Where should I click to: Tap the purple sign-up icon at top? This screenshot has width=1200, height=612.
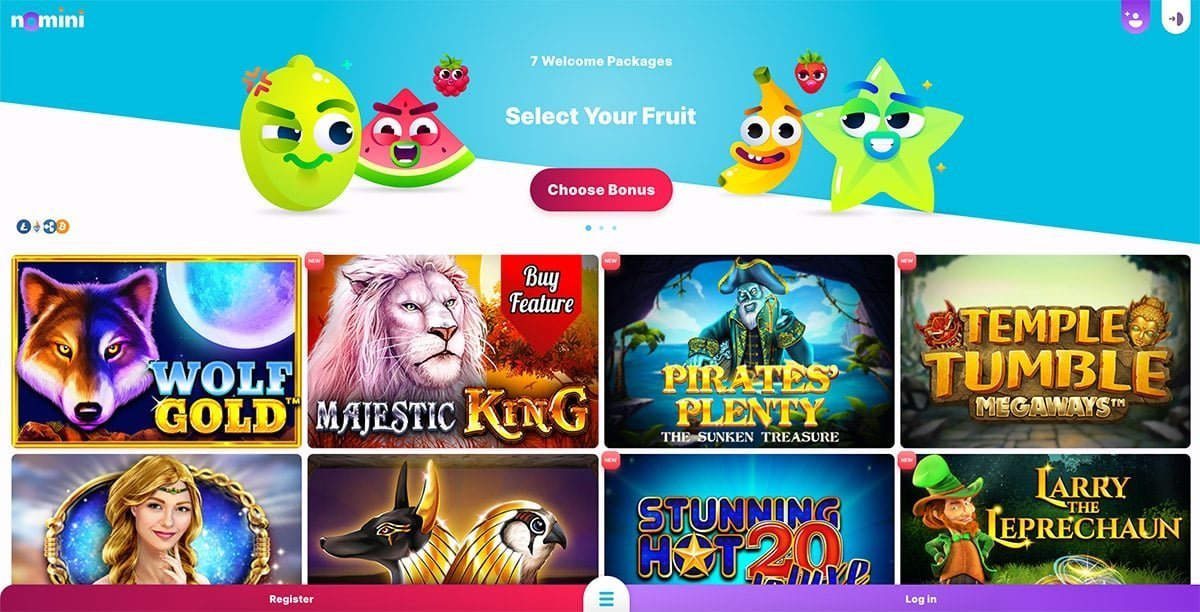click(1135, 17)
